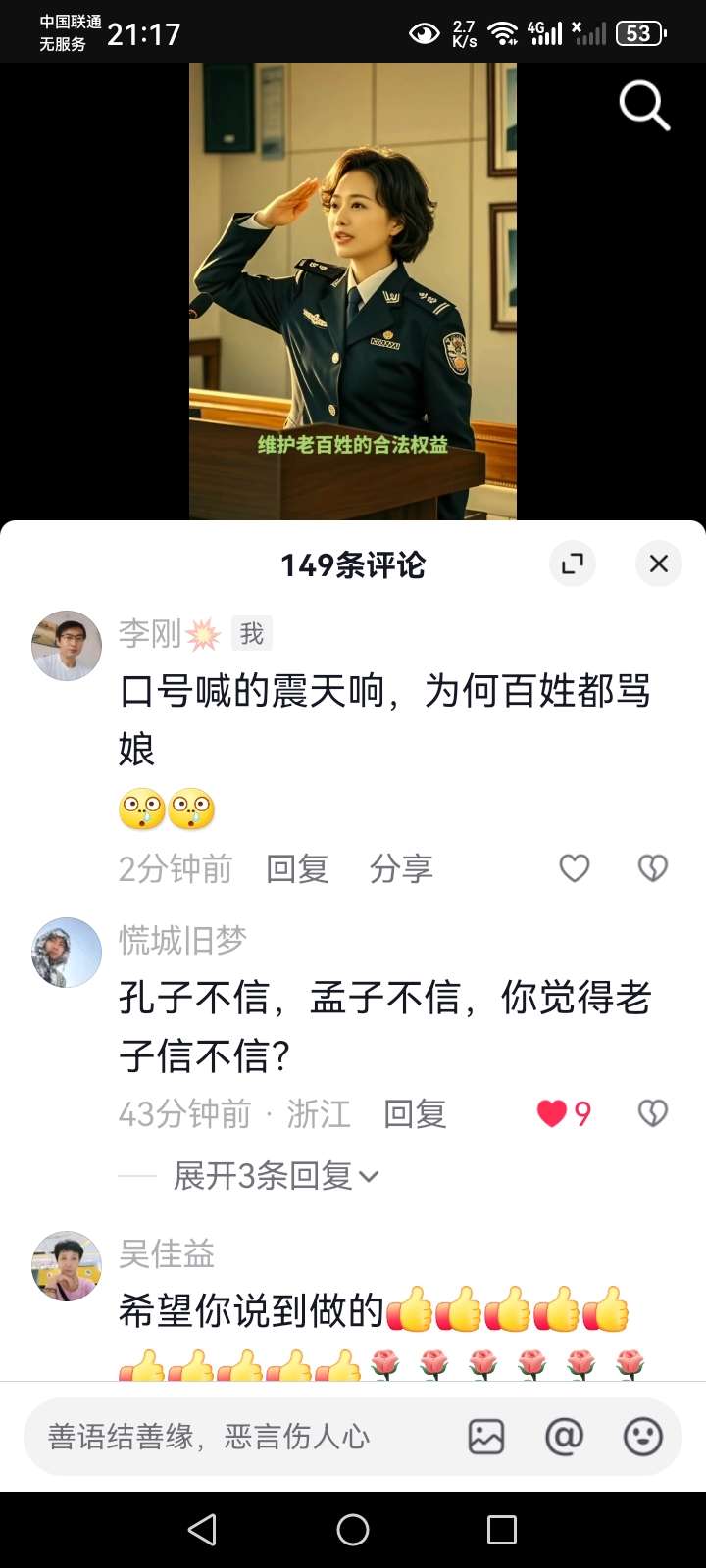Dislike 慌城旧梦's comment
The width and height of the screenshot is (706, 1568).
[x=653, y=1114]
